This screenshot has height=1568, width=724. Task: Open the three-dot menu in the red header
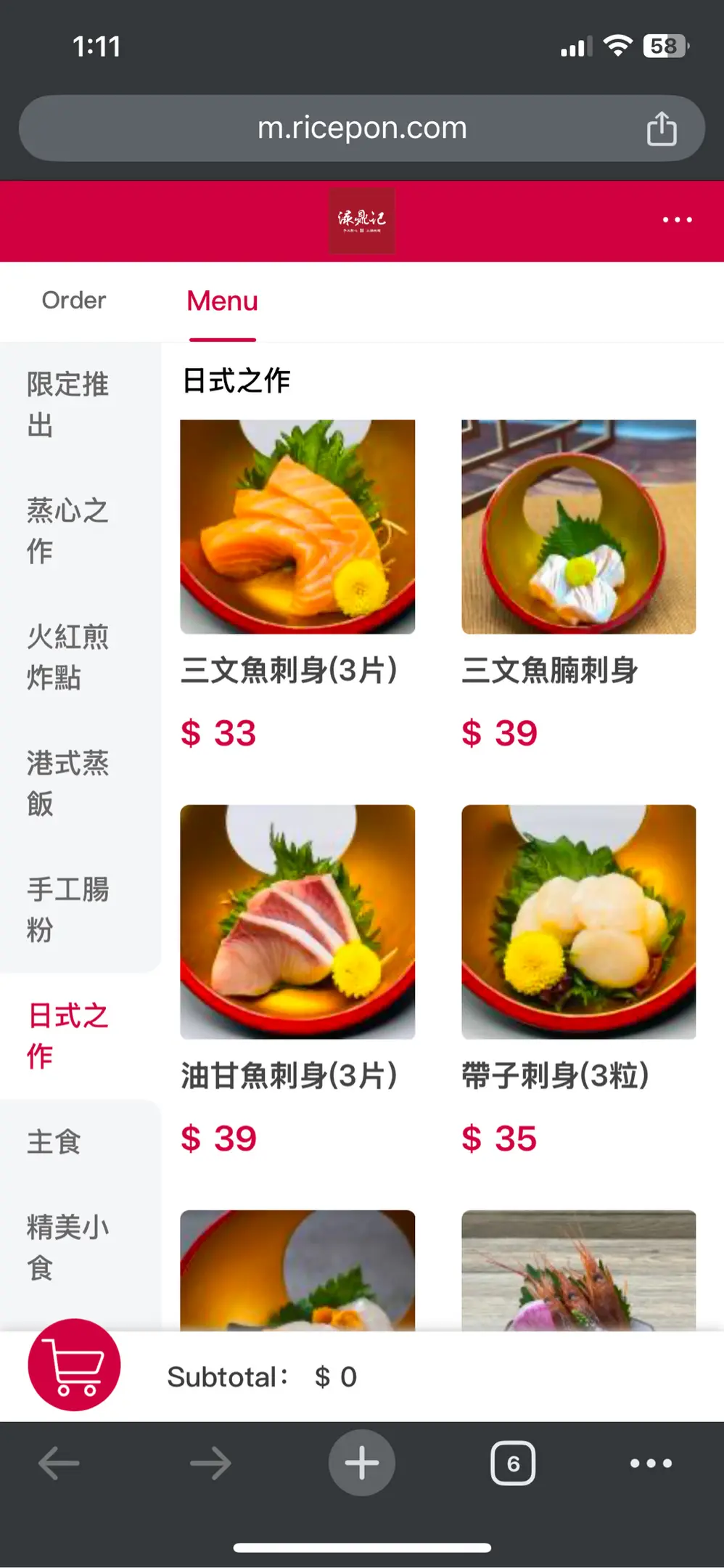[x=677, y=220]
